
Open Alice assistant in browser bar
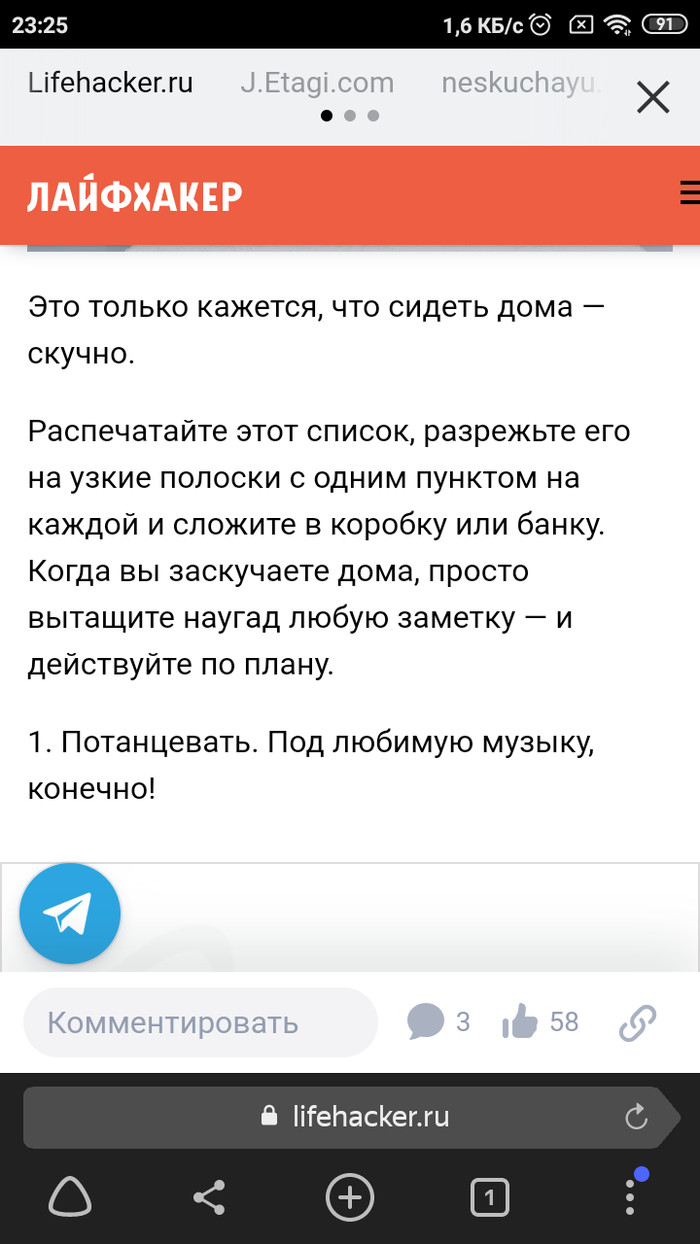point(70,1196)
